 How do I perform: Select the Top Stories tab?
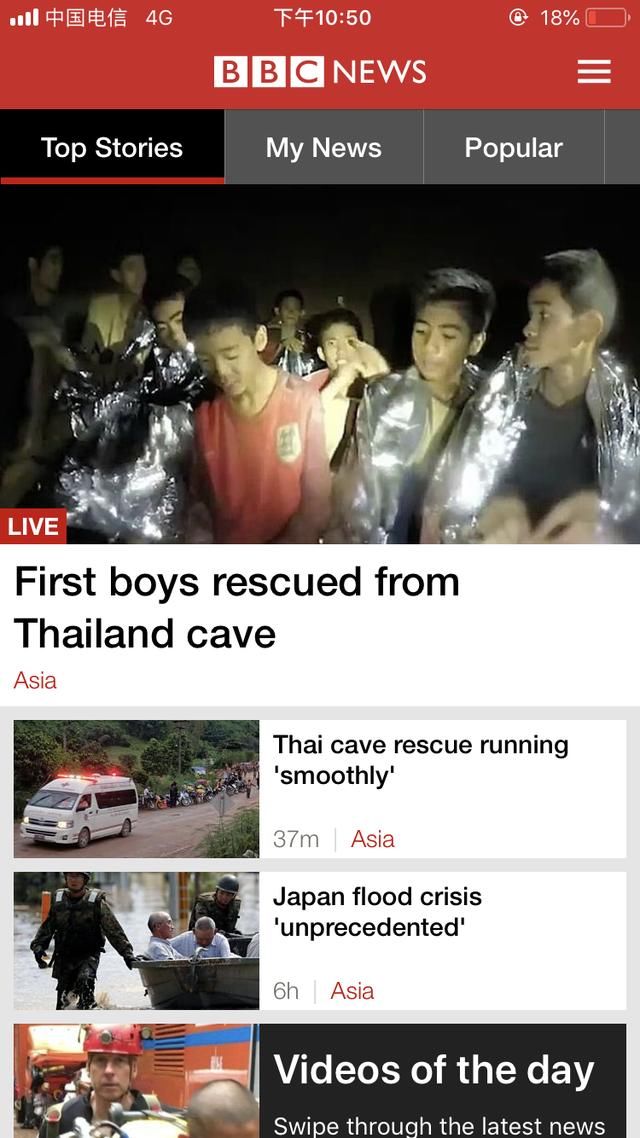point(112,148)
